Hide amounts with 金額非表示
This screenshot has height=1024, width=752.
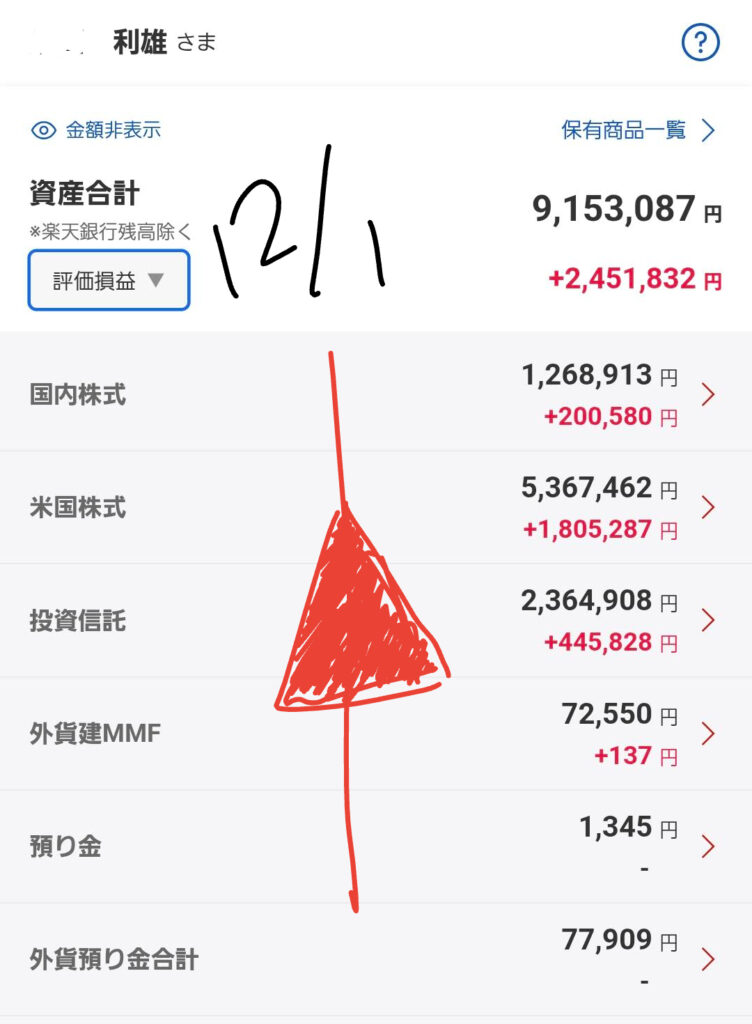click(x=96, y=130)
